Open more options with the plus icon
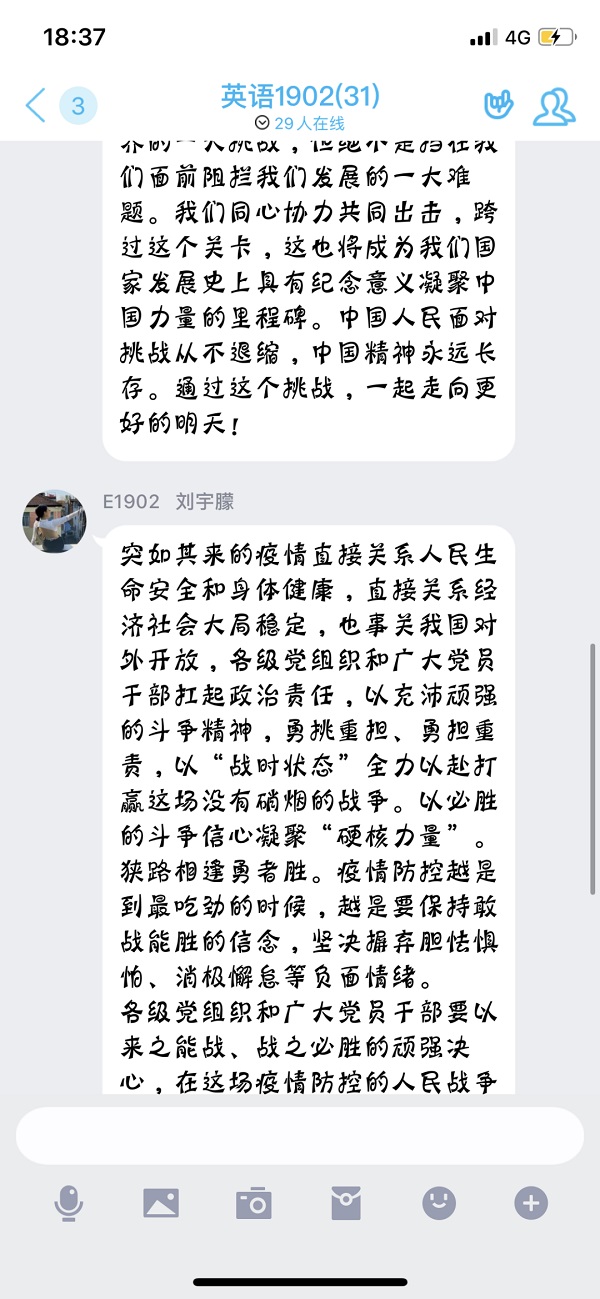 tap(531, 1204)
